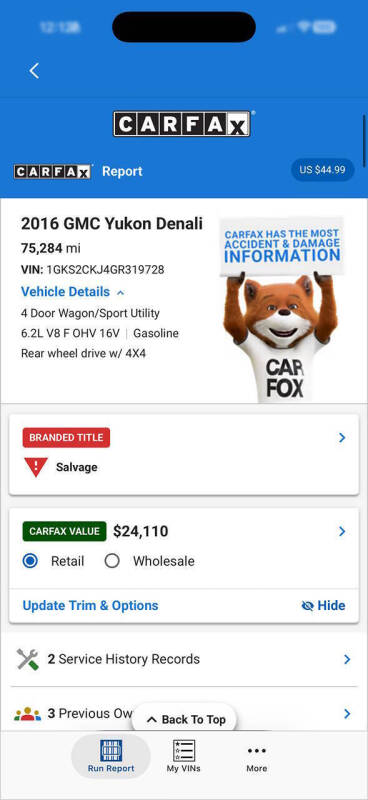Open Update Trim & Options

(x=90, y=606)
